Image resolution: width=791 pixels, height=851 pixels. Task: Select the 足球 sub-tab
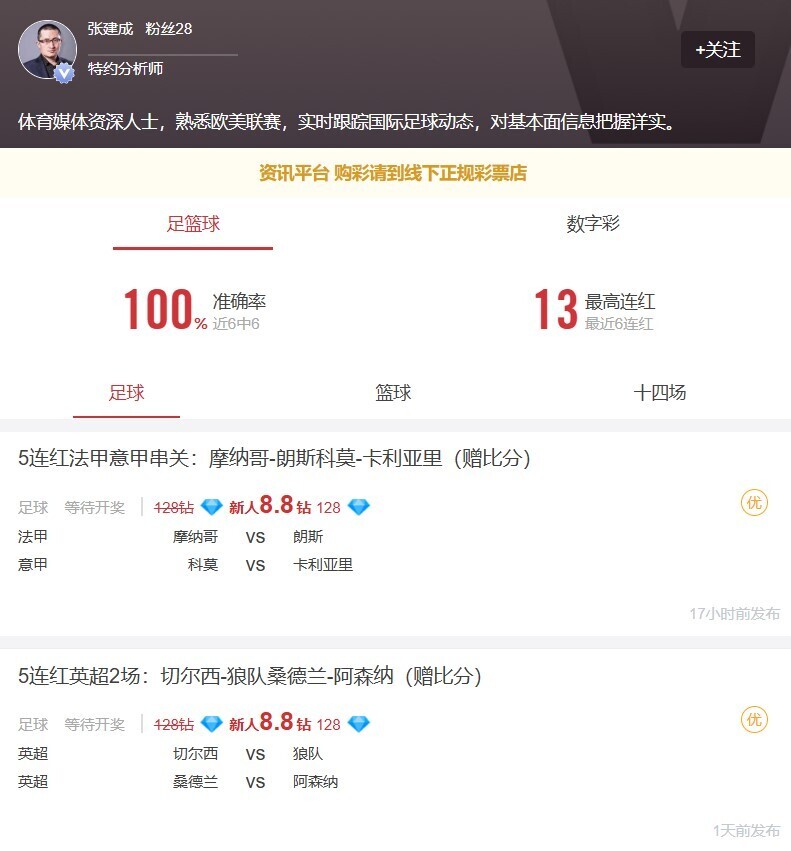tap(127, 393)
